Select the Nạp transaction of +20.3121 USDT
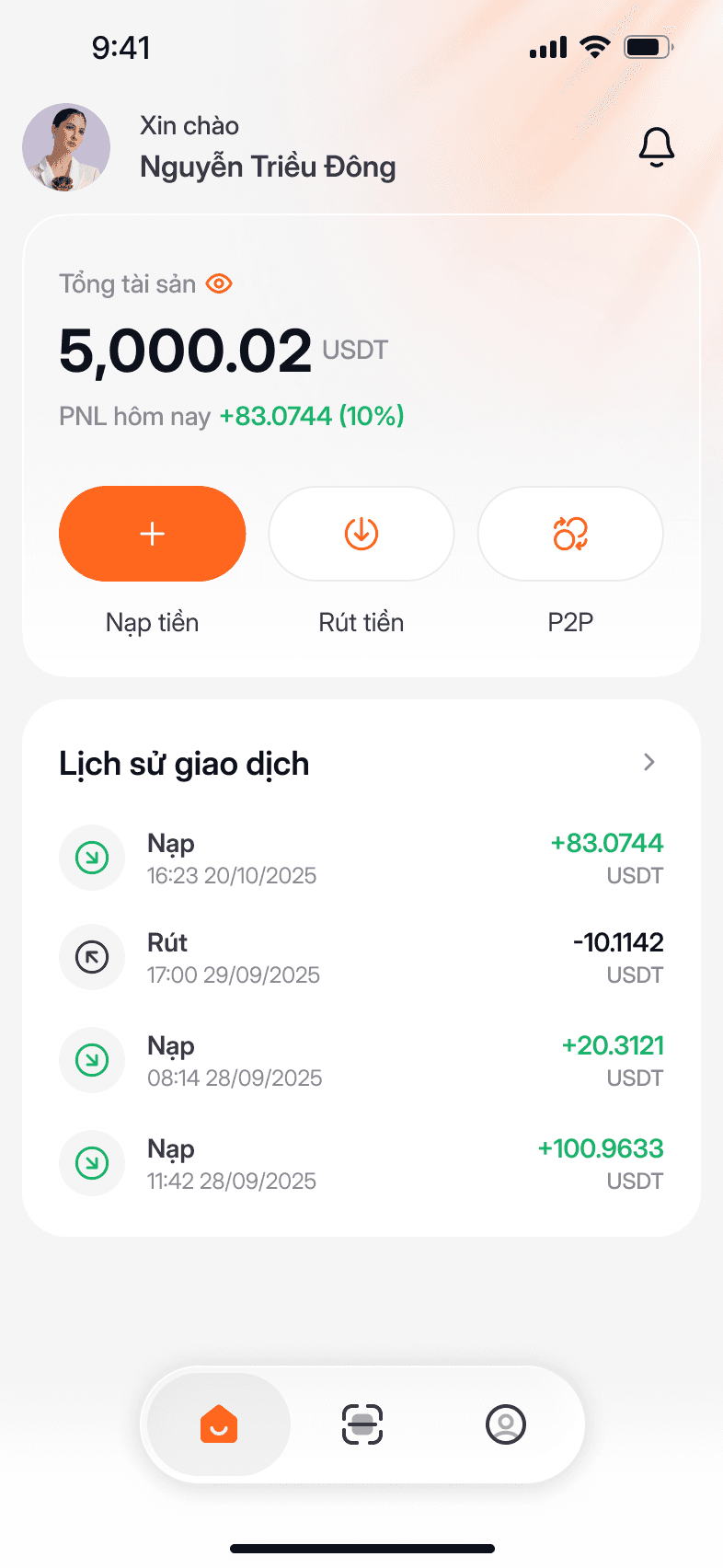723x1568 pixels. point(361,1061)
